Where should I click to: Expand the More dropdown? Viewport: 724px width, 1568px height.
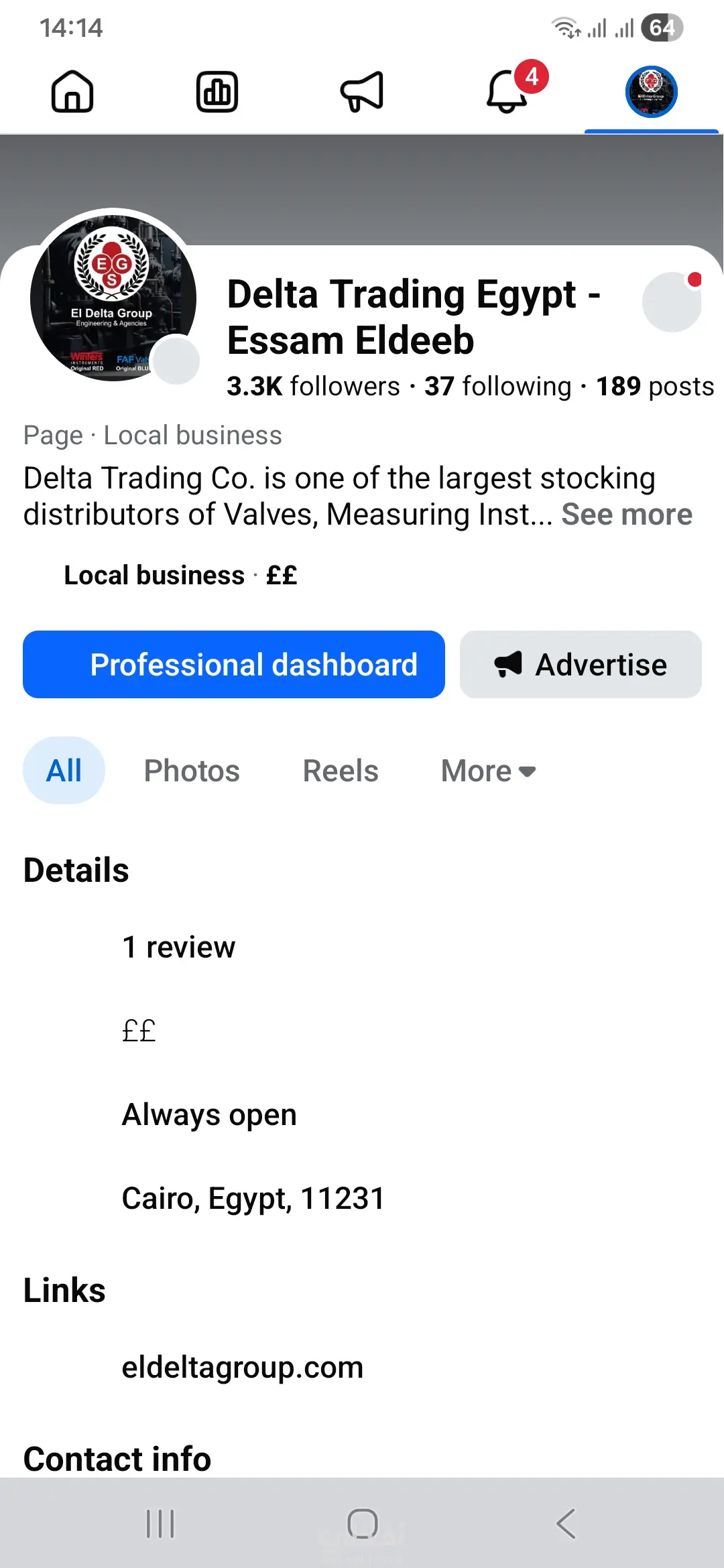[x=488, y=771]
